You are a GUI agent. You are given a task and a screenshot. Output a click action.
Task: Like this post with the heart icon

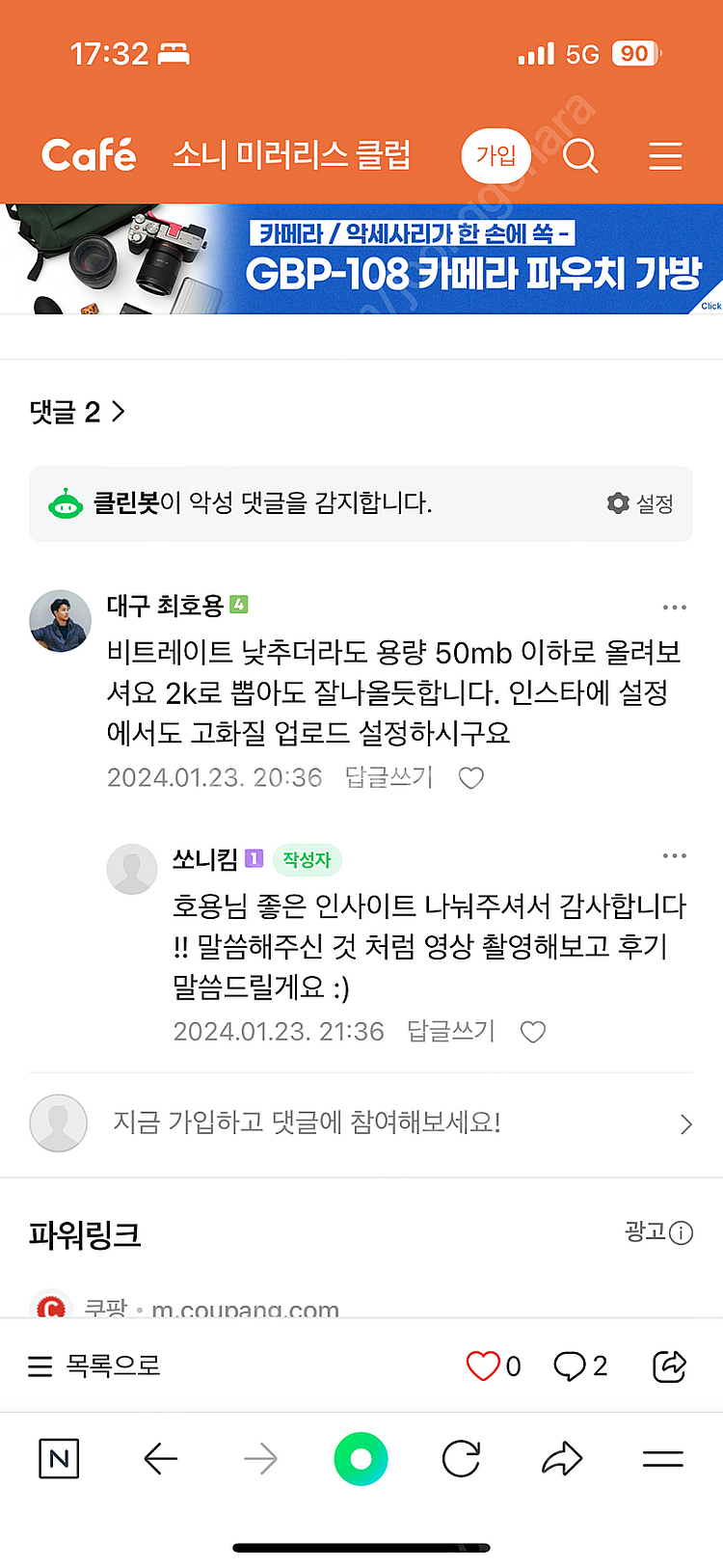point(483,1365)
